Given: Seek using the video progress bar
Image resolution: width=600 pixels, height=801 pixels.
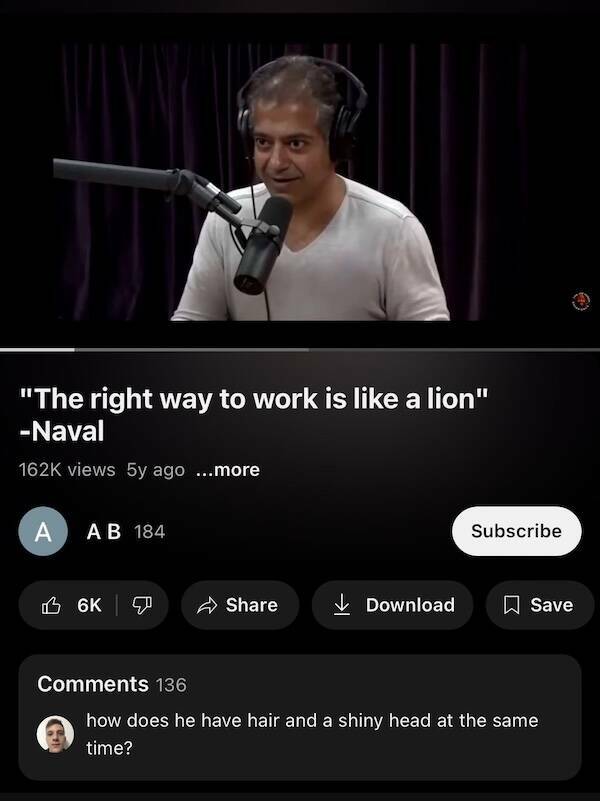Looking at the screenshot, I should pyautogui.click(x=300, y=349).
